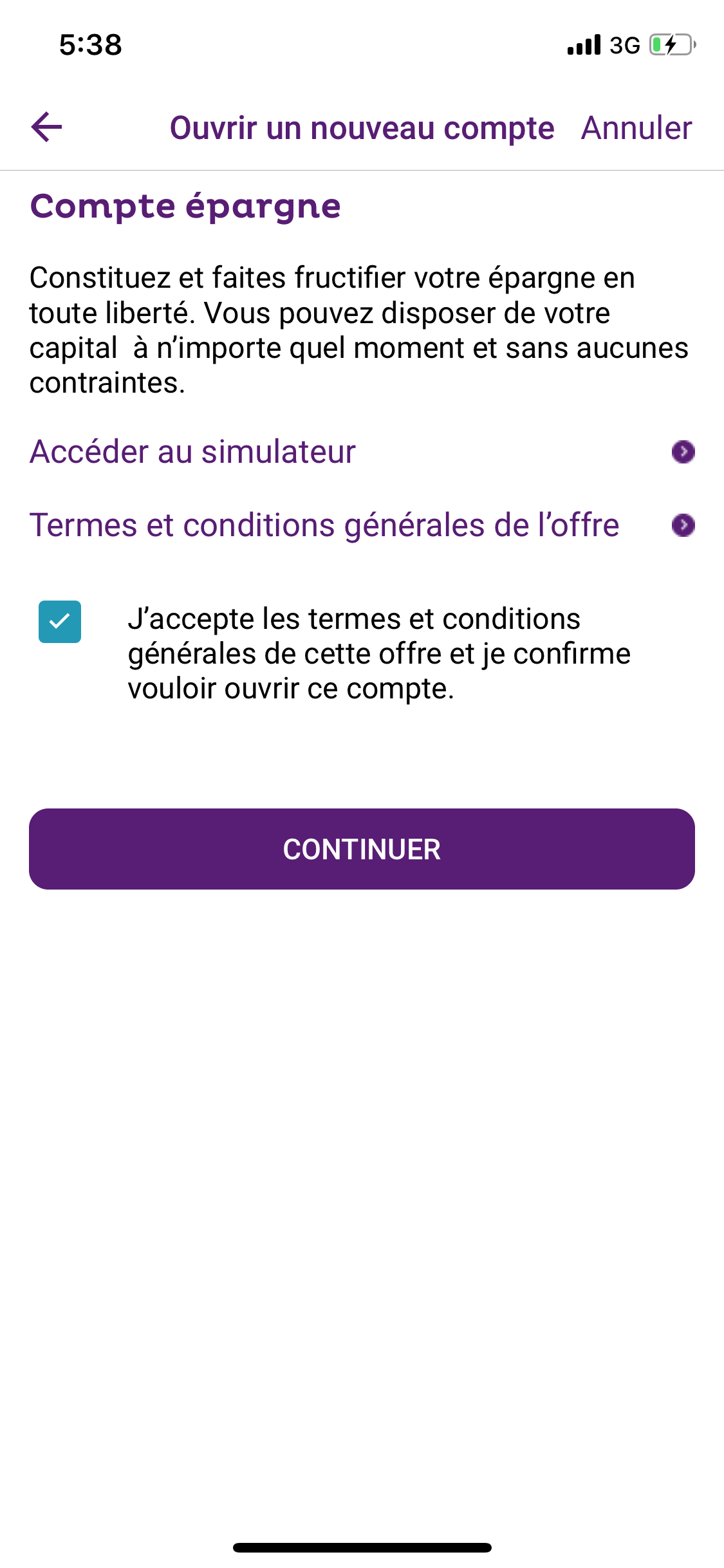Tap the Compte épargne heading
This screenshot has height=1568, width=724.
tap(185, 206)
